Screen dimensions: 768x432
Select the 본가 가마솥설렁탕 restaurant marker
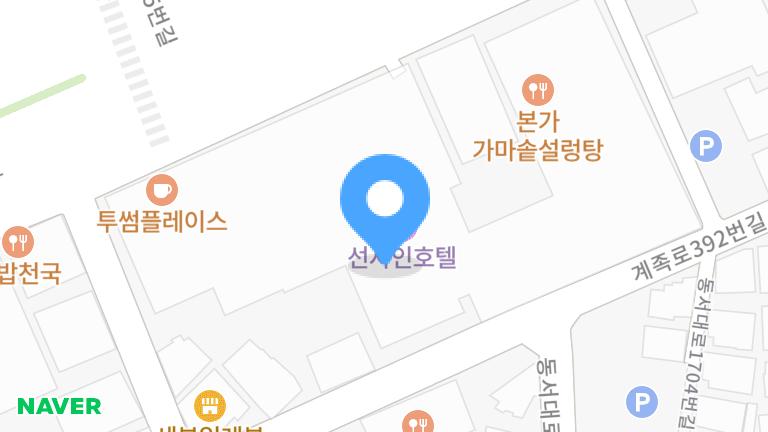539,92
